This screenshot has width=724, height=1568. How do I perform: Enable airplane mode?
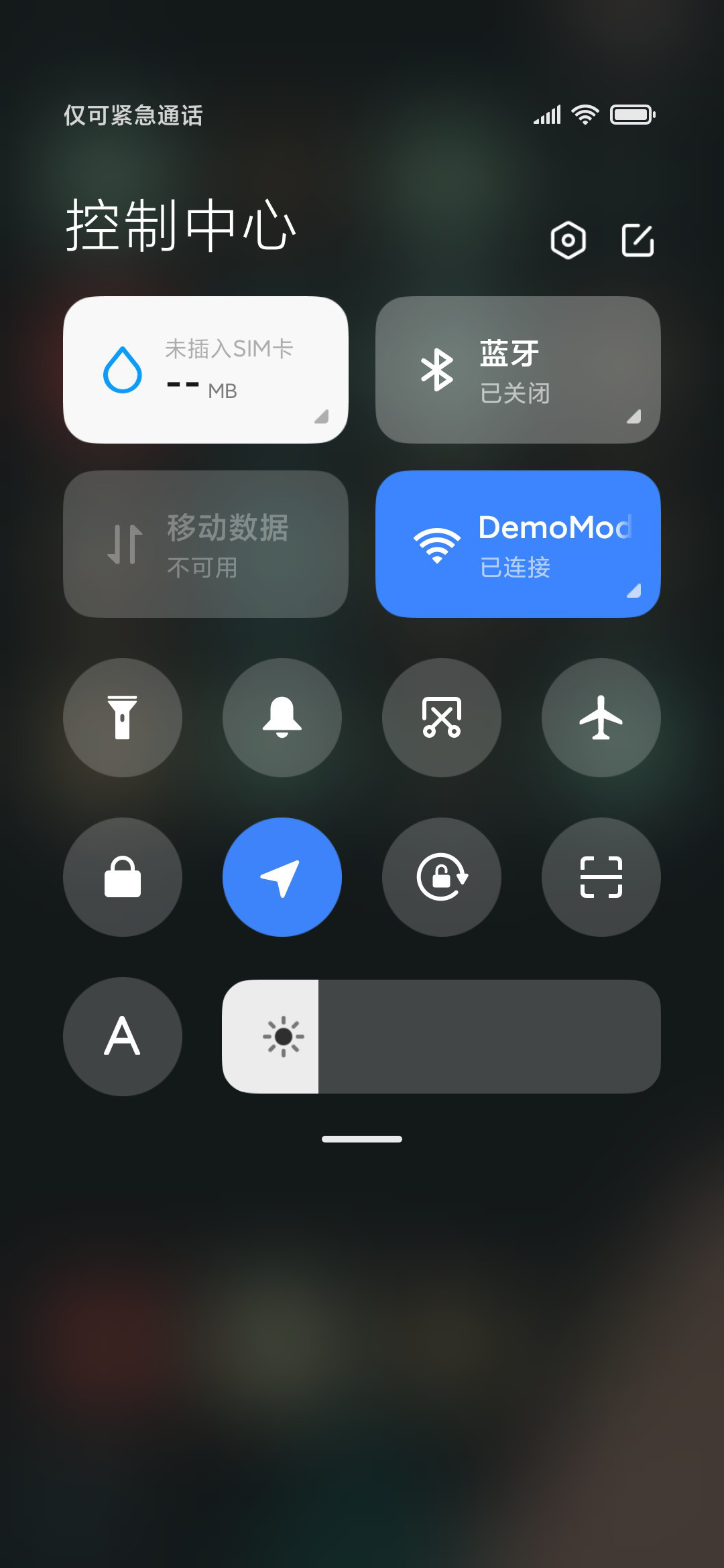[601, 718]
